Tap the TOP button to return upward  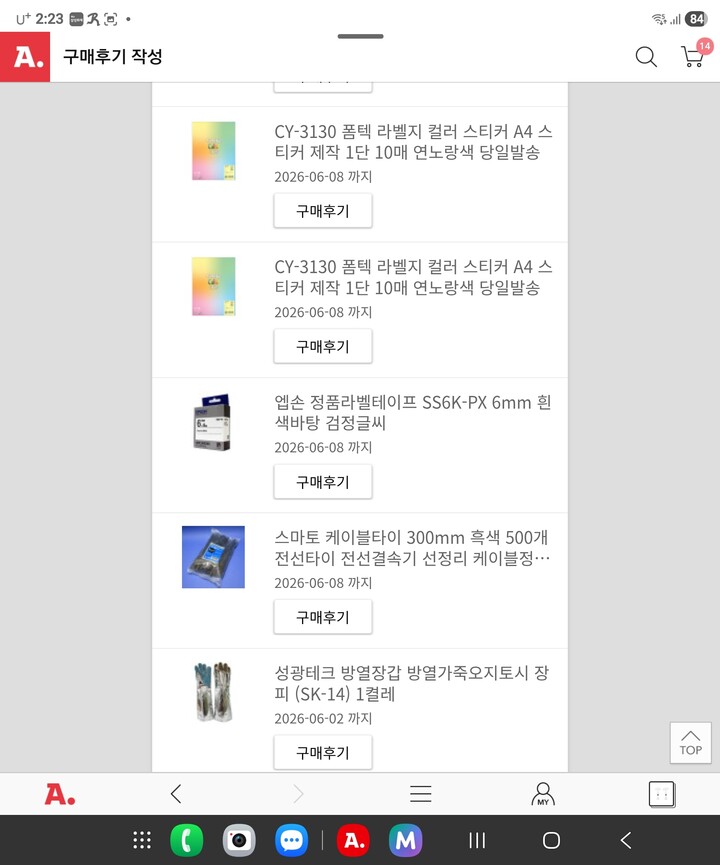click(x=689, y=743)
